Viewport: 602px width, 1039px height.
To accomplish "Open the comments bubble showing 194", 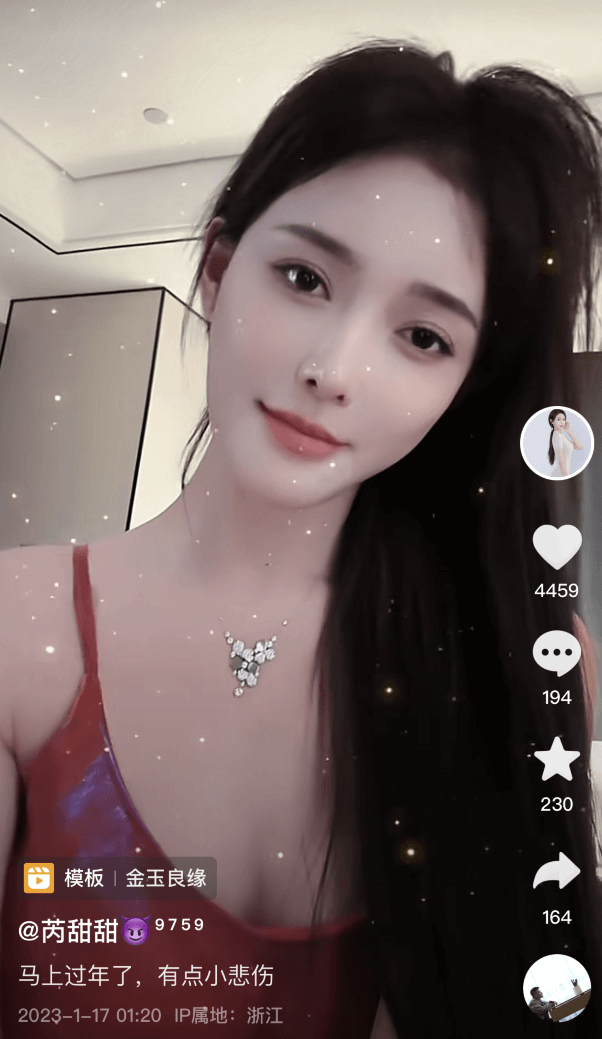I will tap(557, 655).
